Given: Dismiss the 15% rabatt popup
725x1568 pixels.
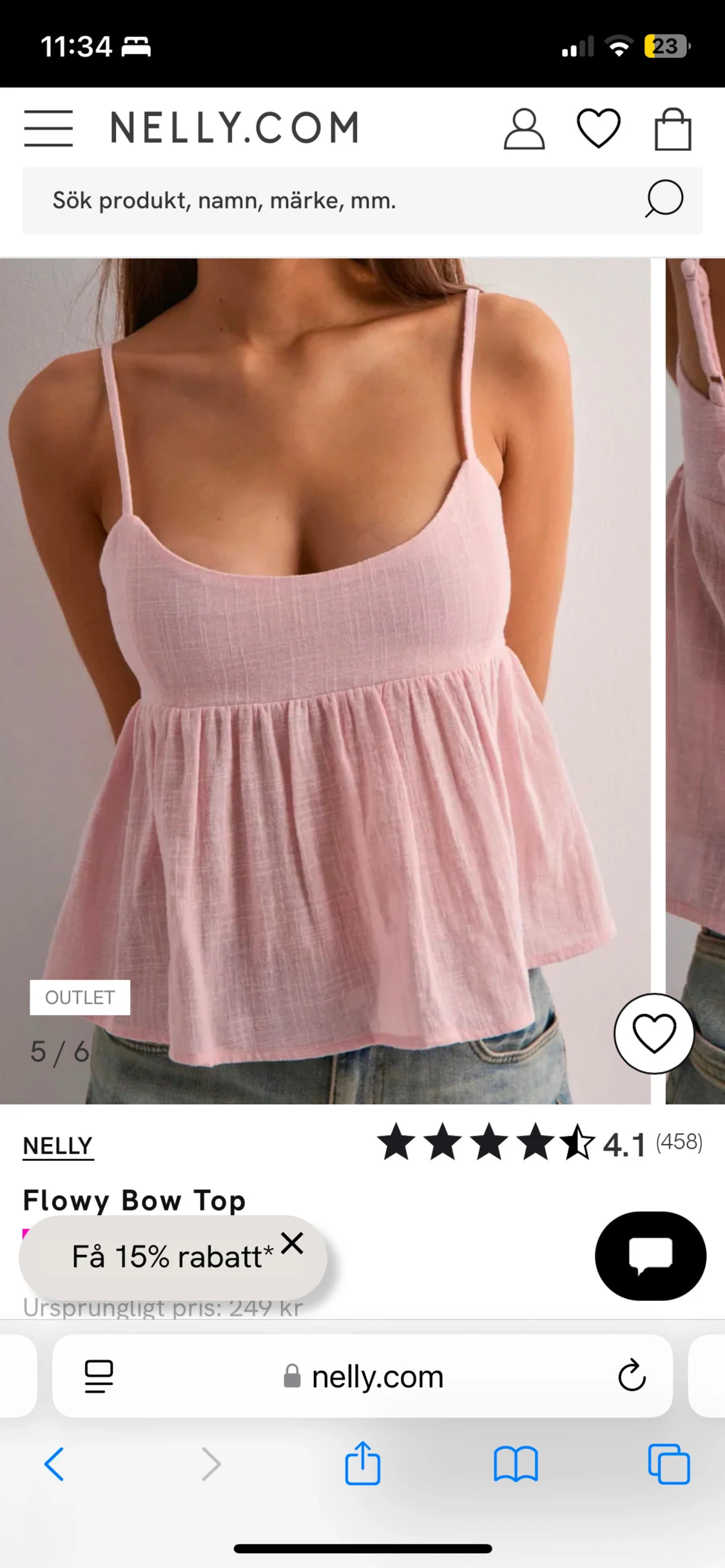Looking at the screenshot, I should tap(293, 1243).
